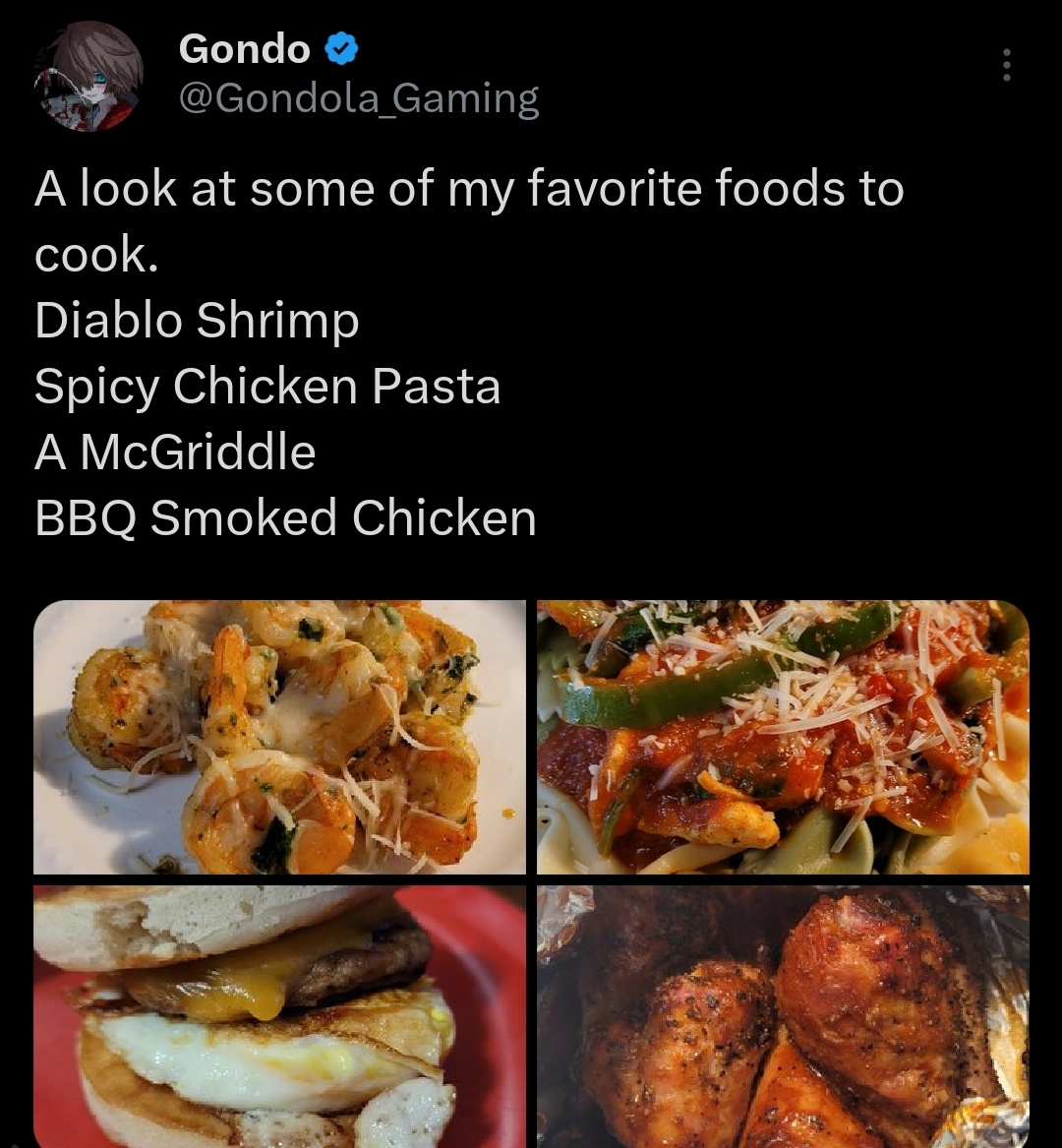Enlarge the McGriddle sandwich photo
Viewport: 1062px width, 1148px height.
pyautogui.click(x=280, y=1015)
